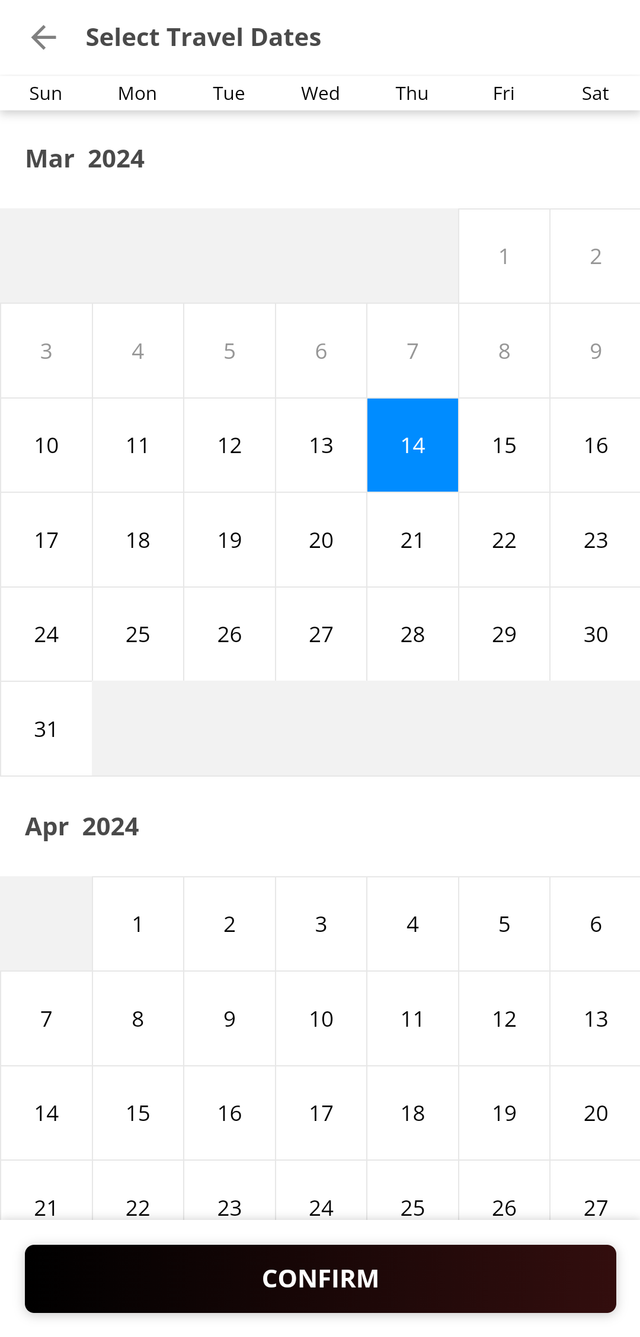Viewport: 640px width, 1337px height.
Task: Go back from Select Travel Dates
Action: pyautogui.click(x=44, y=38)
